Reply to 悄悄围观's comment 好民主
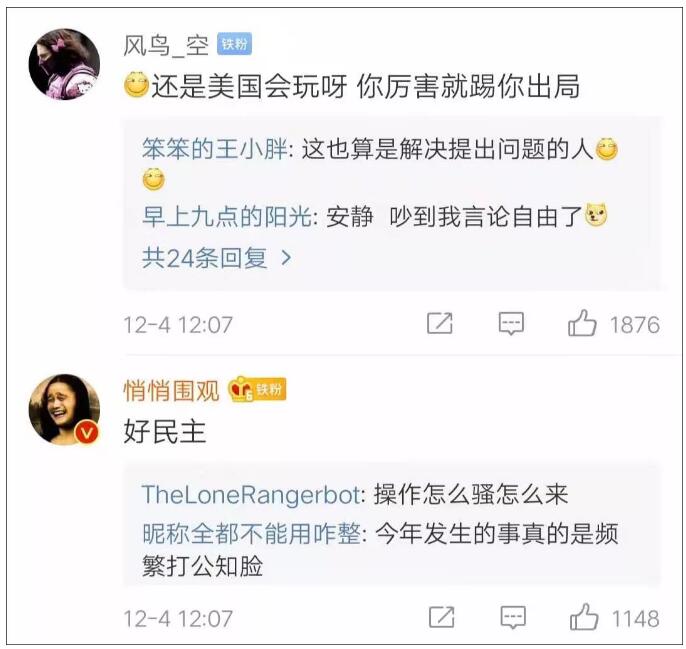The height and width of the screenshot is (649, 686). coord(513,617)
